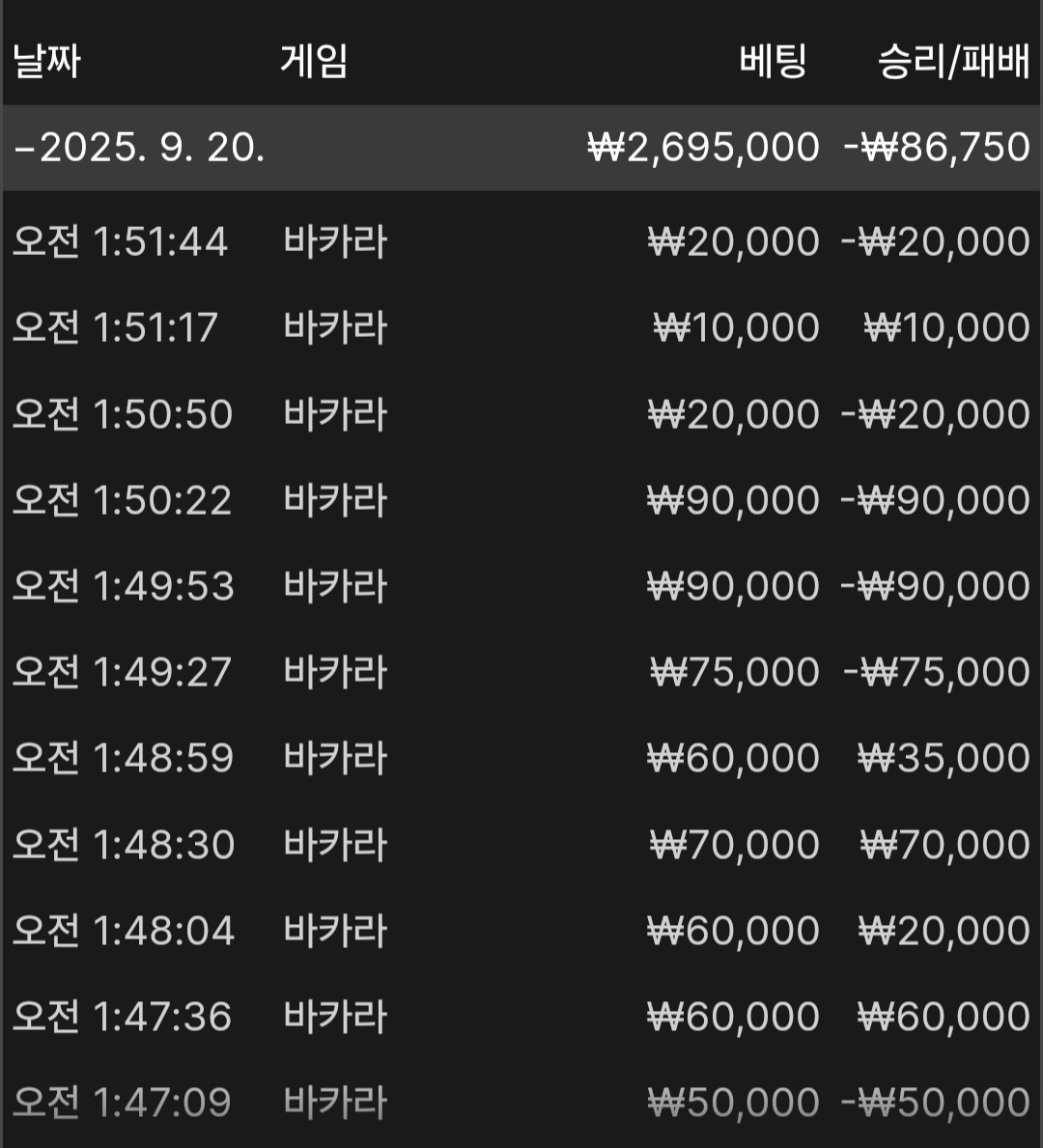
Task: Open the 오전 1:49:53 바카라 bet record
Action: tap(521, 586)
